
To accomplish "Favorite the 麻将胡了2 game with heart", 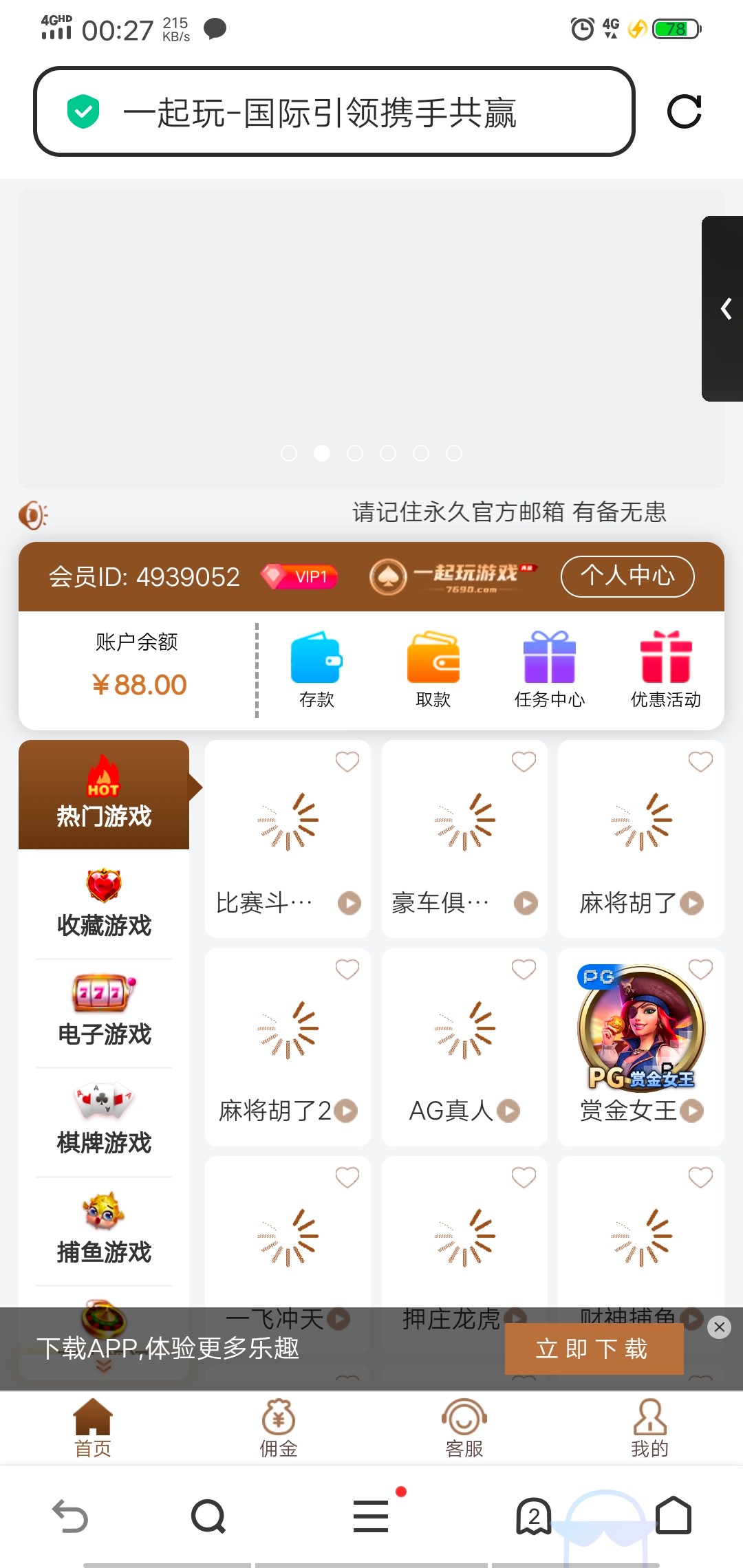I will (347, 969).
